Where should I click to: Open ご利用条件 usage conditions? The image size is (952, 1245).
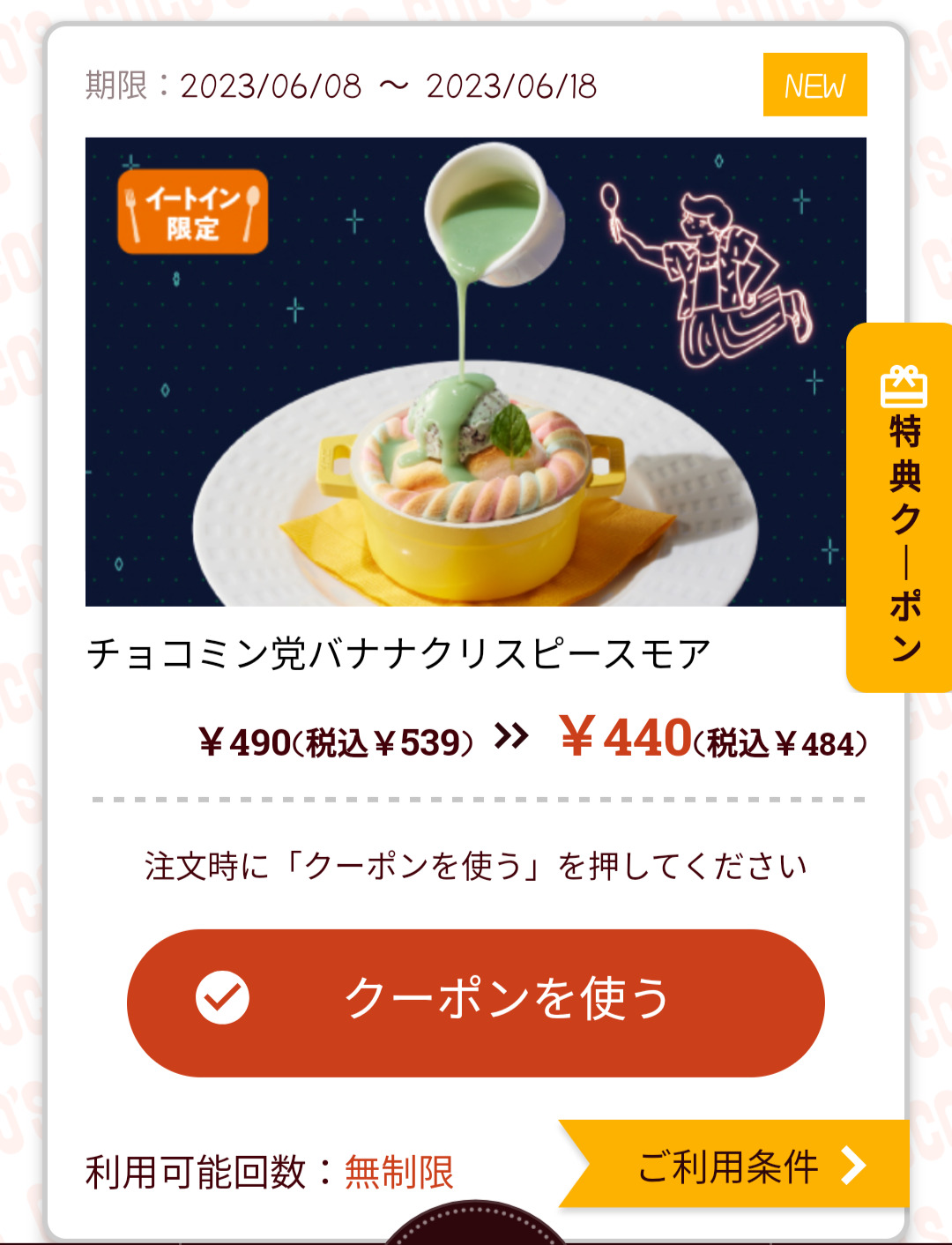739,1164
